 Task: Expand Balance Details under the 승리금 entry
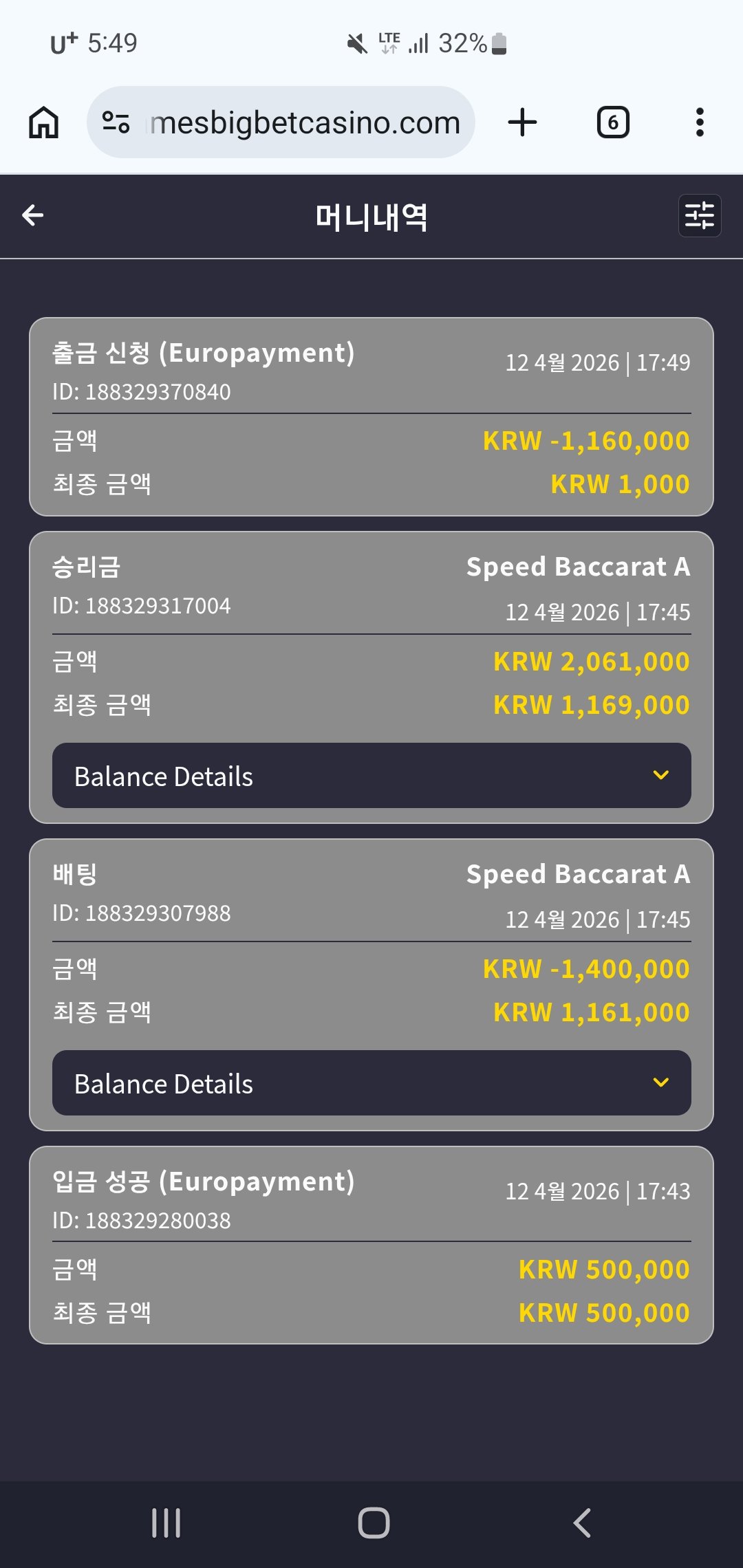pyautogui.click(x=371, y=776)
